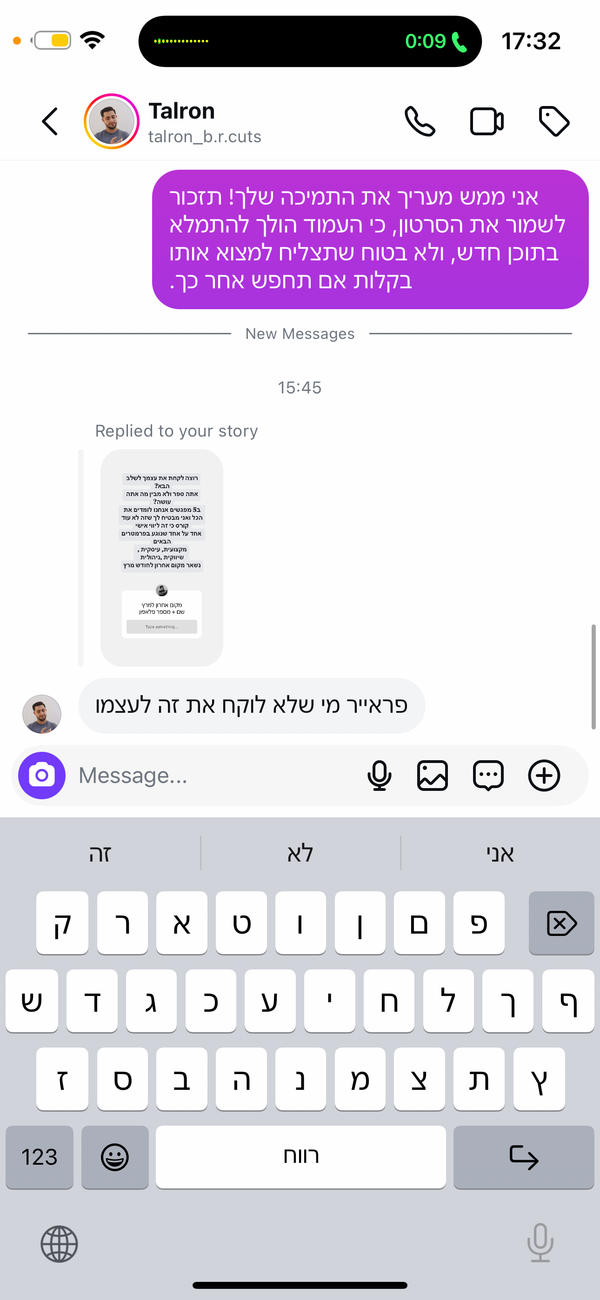Hit the keyboard backspace key
The width and height of the screenshot is (600, 1300).
[561, 923]
